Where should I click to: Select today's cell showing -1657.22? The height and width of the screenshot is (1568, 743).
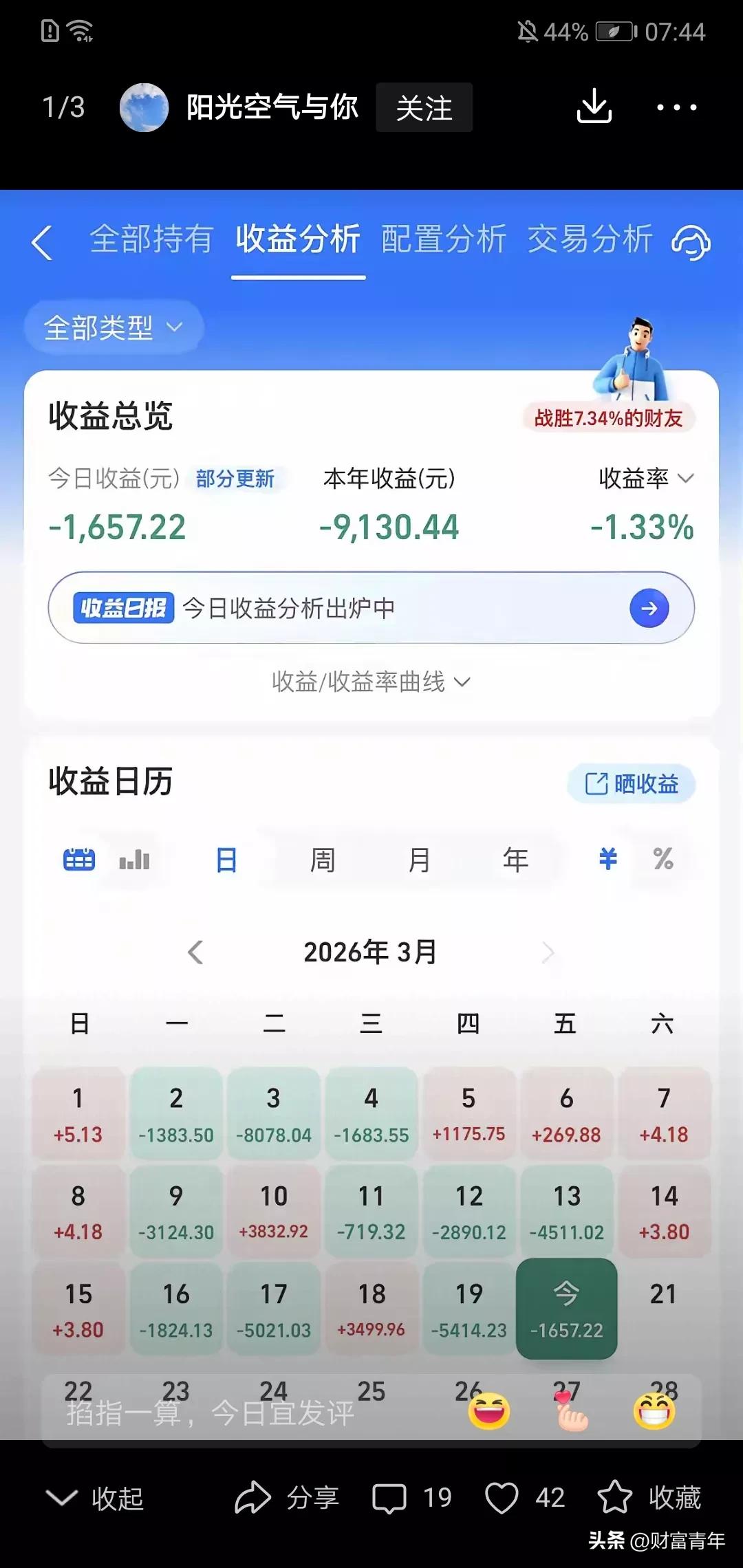pyautogui.click(x=566, y=1309)
